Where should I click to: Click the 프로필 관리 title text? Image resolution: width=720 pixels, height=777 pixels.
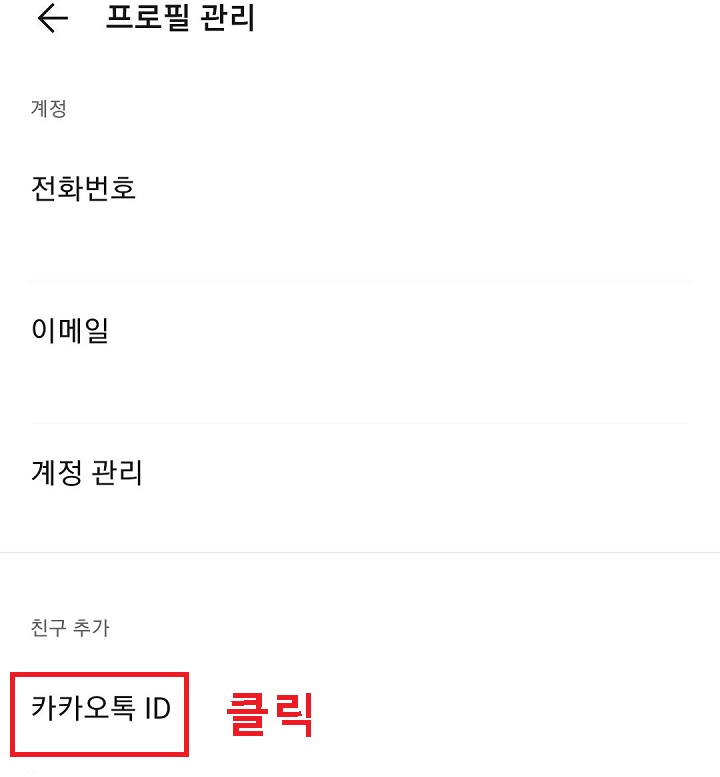182,17
